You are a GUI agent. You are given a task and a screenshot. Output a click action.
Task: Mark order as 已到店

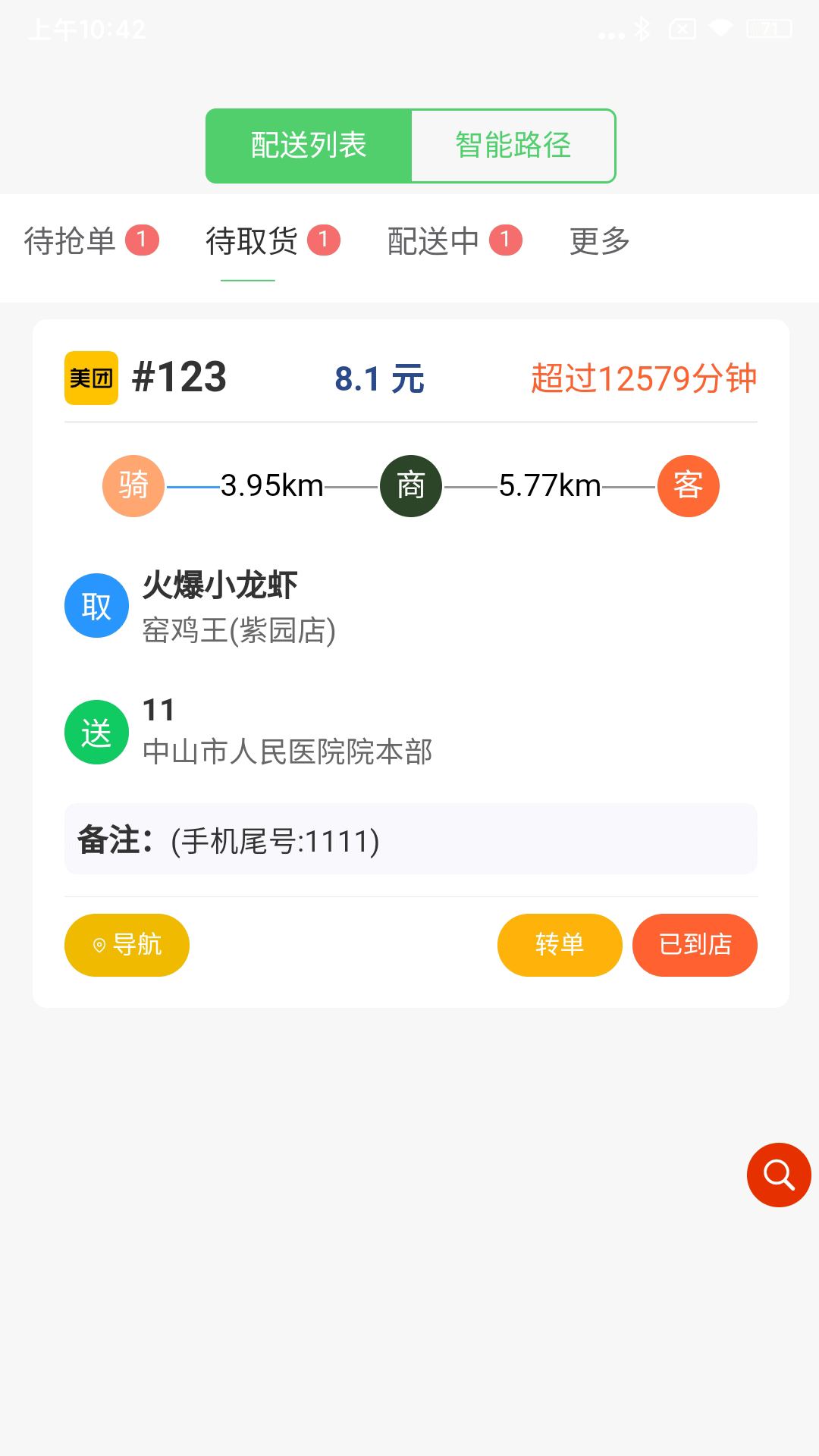click(695, 945)
